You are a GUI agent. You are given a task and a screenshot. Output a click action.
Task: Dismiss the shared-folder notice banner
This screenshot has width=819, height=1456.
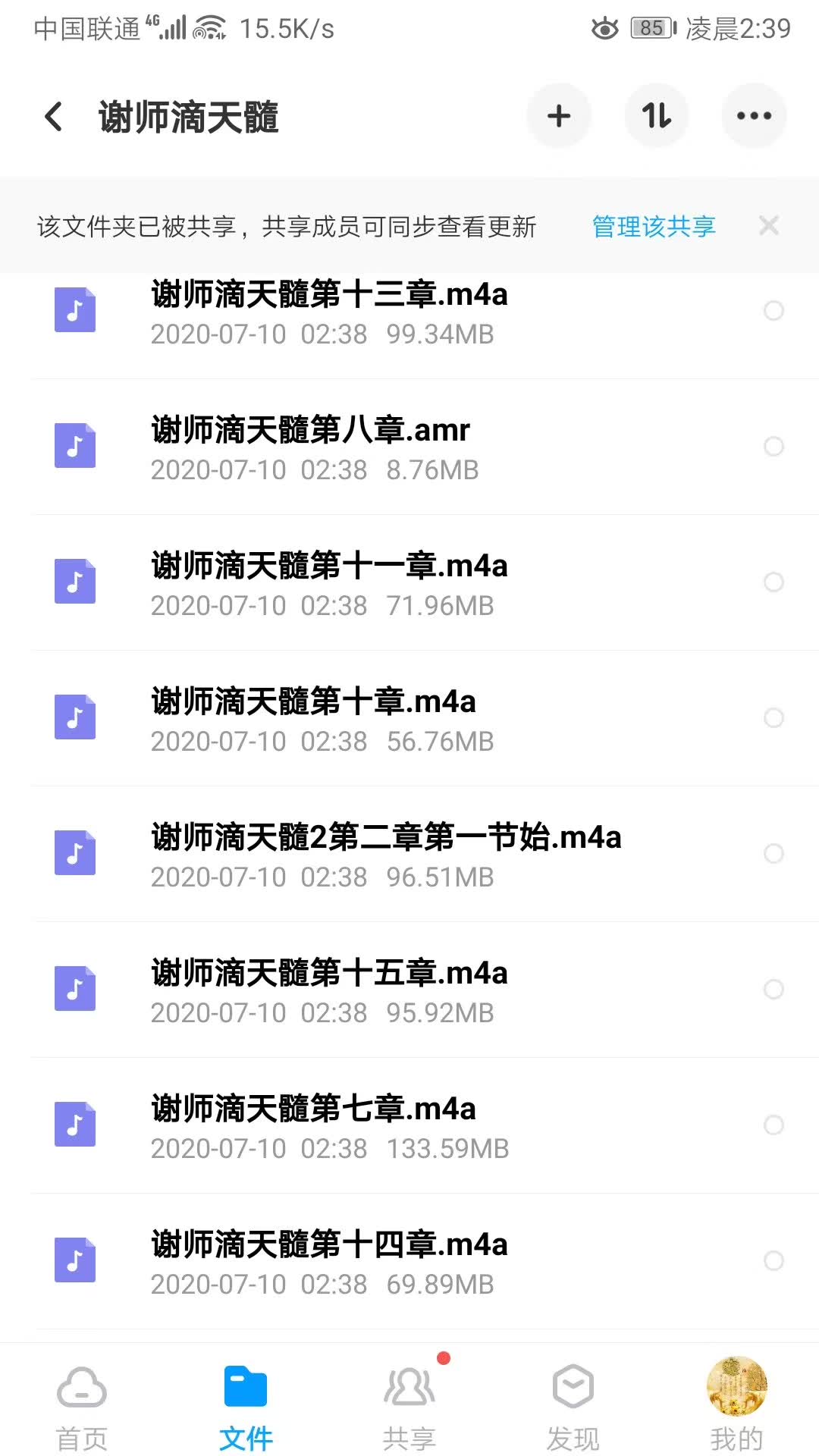point(769,226)
